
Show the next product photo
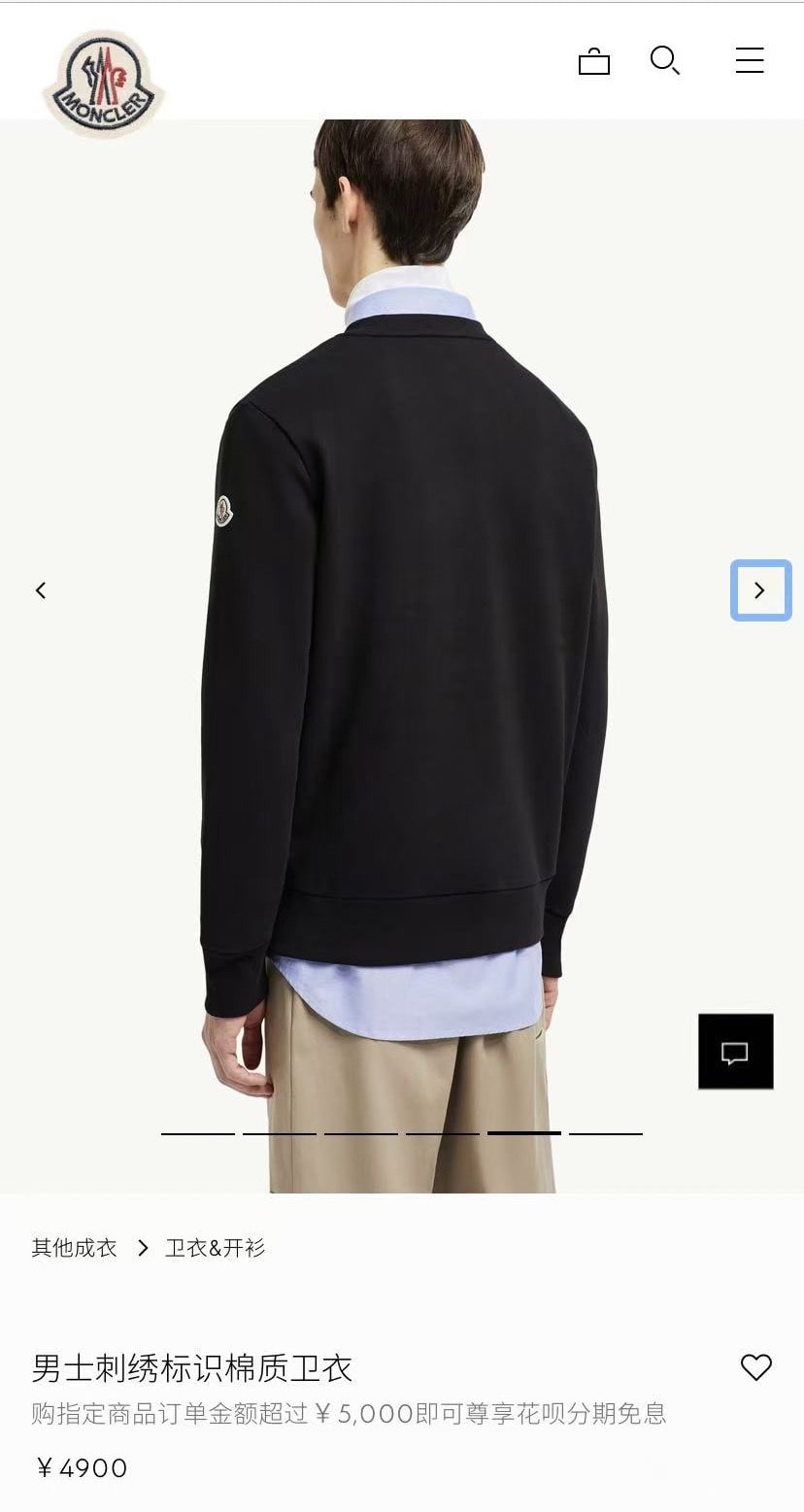click(x=760, y=590)
